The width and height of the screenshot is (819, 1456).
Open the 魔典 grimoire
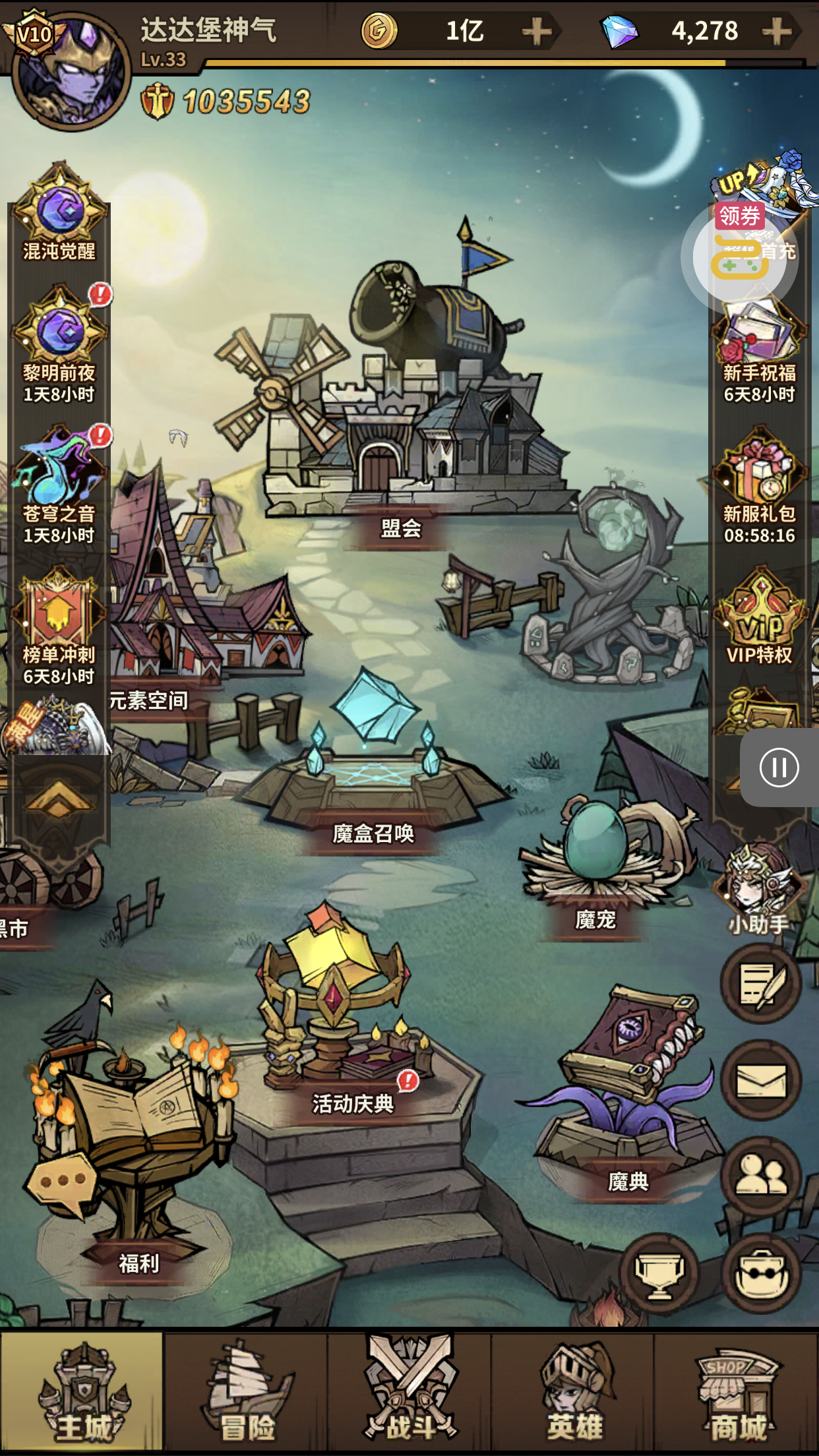626,1088
